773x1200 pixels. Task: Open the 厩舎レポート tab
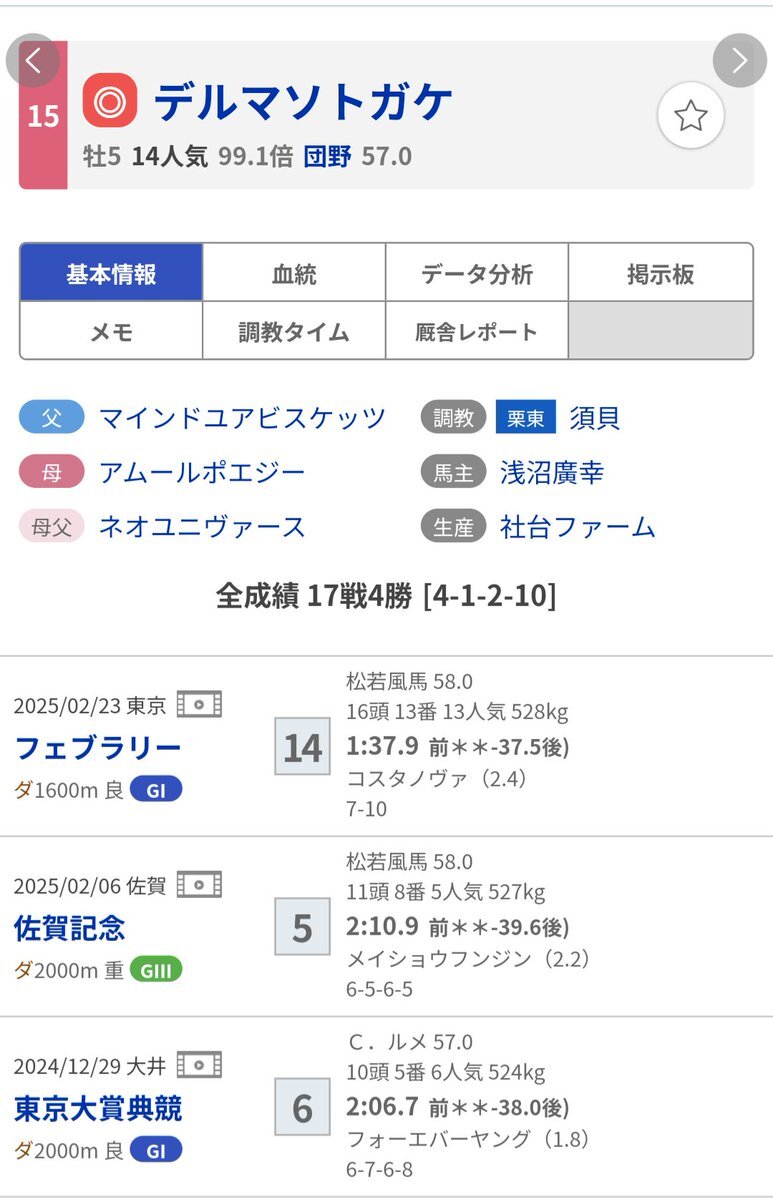(x=477, y=331)
